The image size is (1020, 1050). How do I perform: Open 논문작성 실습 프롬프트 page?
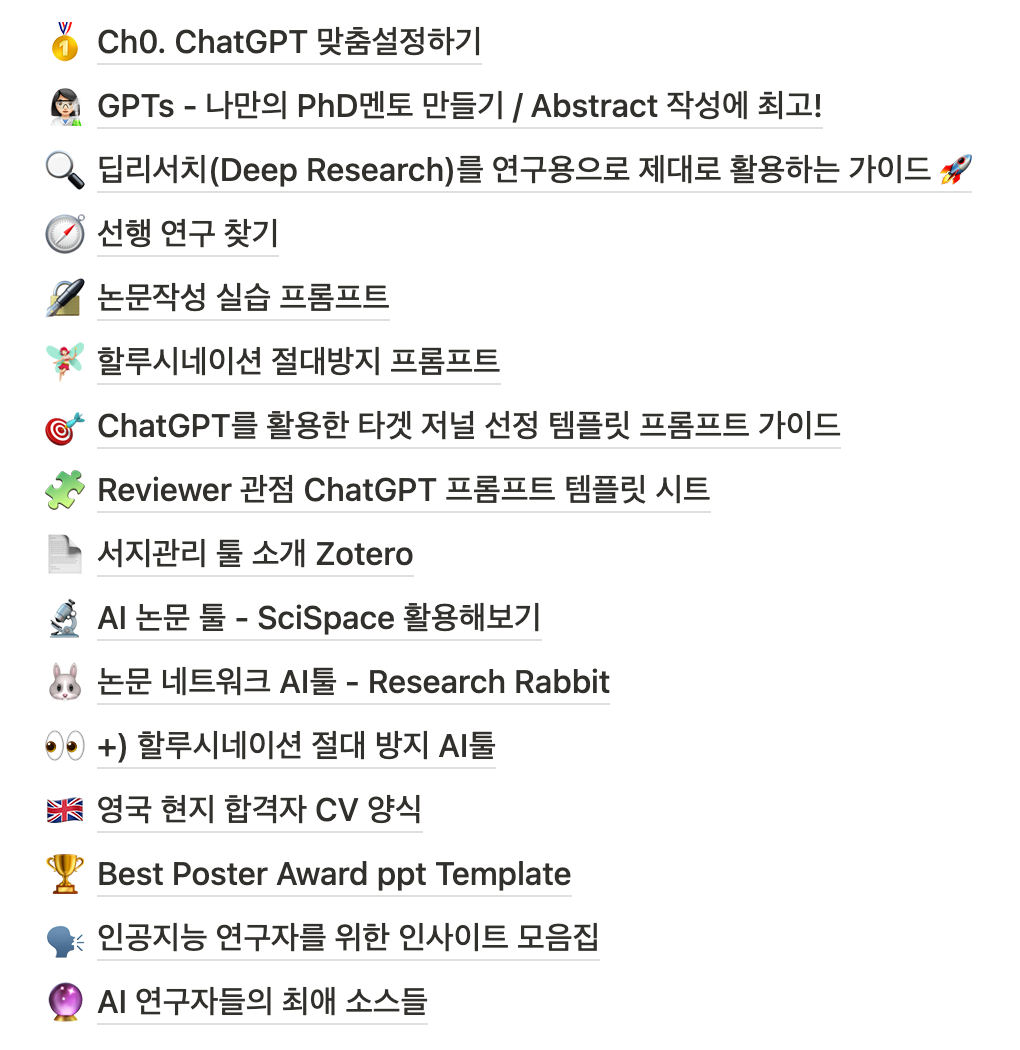coord(243,298)
